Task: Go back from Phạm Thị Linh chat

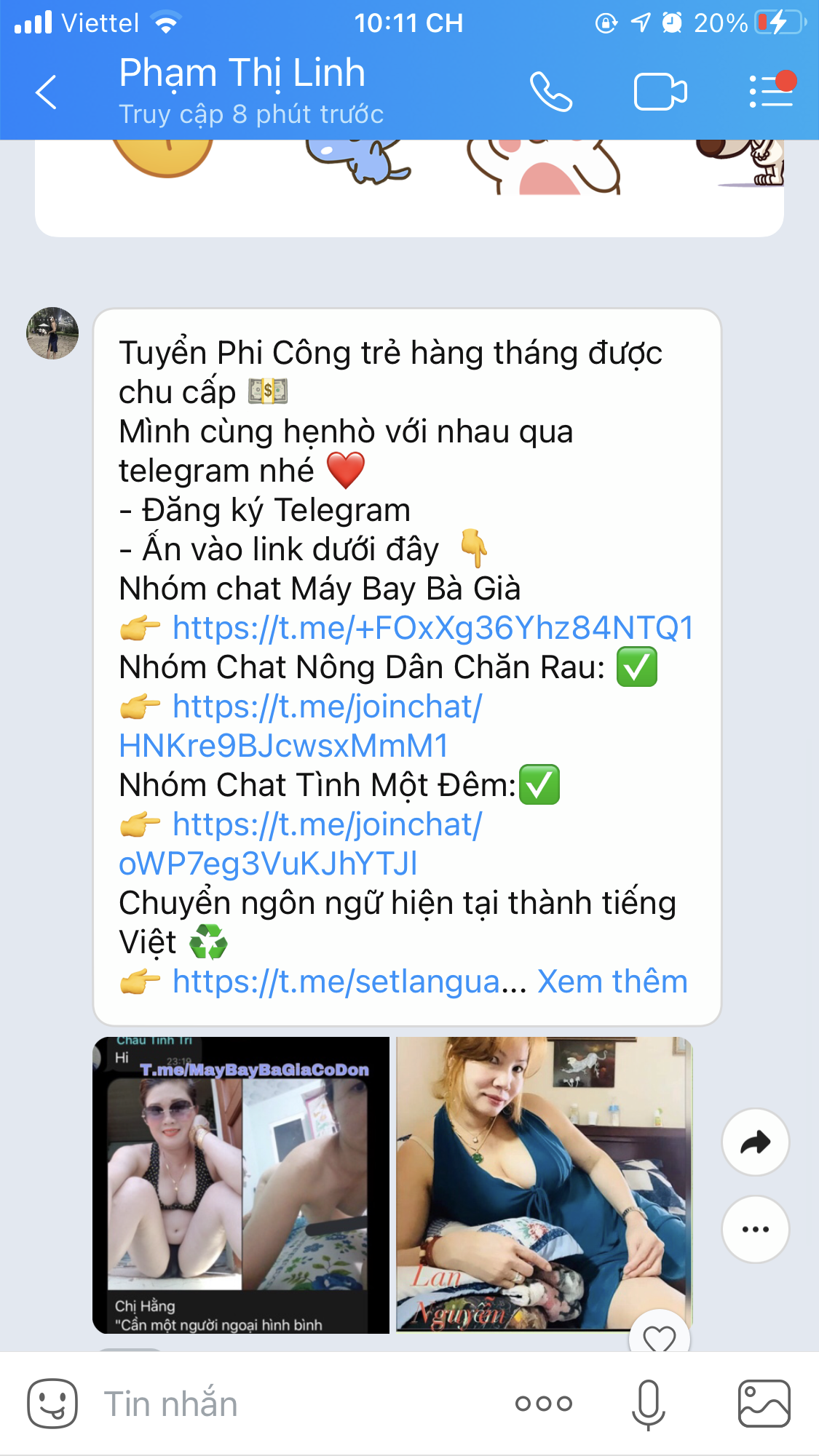Action: [46, 92]
